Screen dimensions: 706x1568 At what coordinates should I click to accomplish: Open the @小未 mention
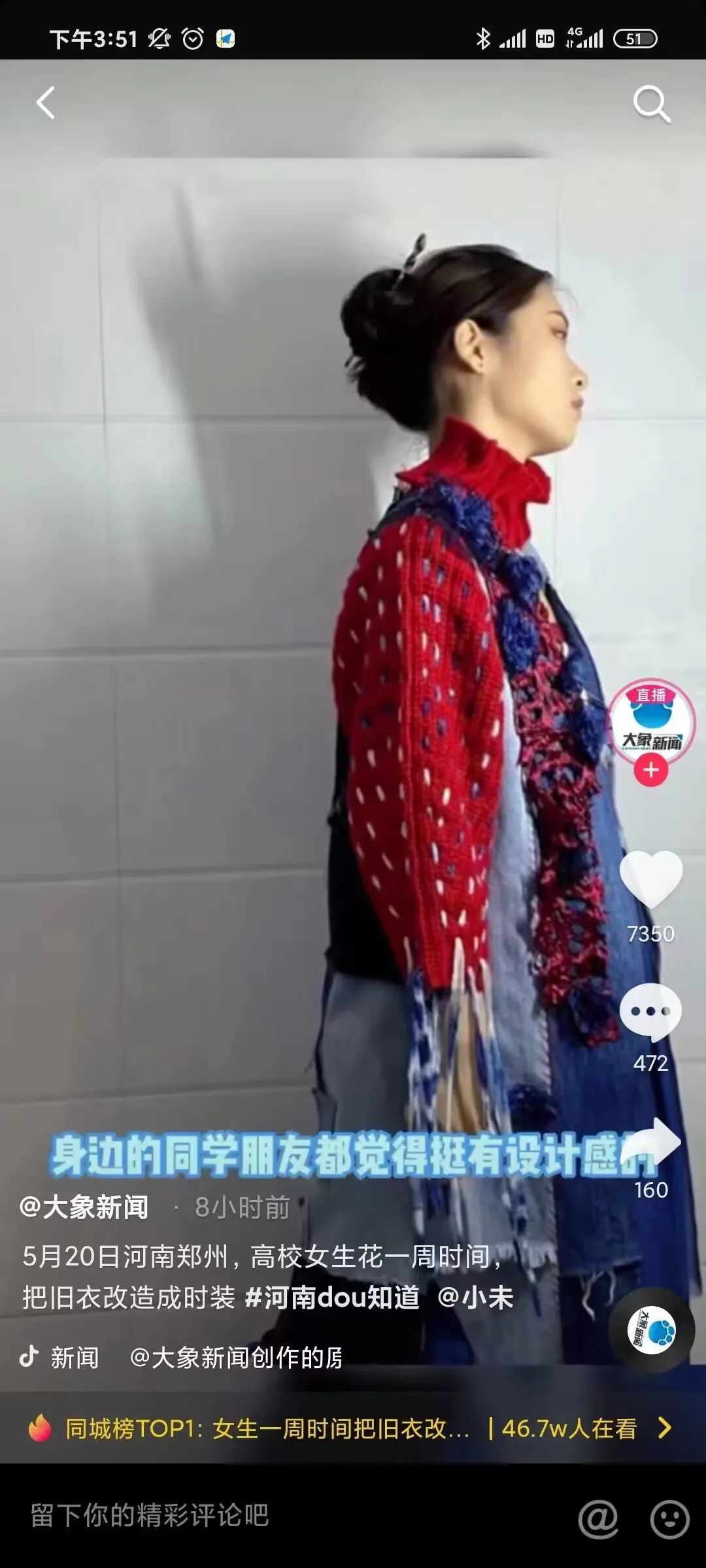476,1298
